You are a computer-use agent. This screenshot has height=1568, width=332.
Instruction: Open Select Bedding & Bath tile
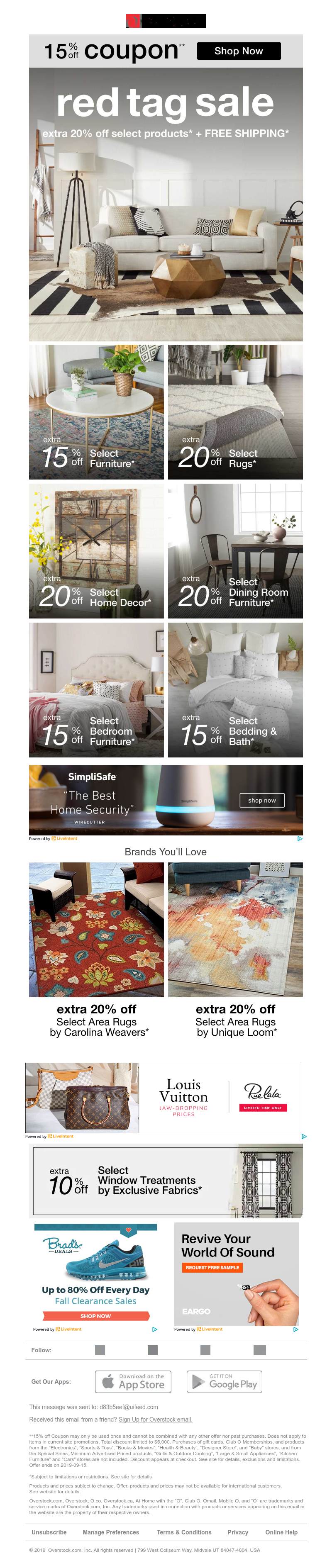point(235,690)
